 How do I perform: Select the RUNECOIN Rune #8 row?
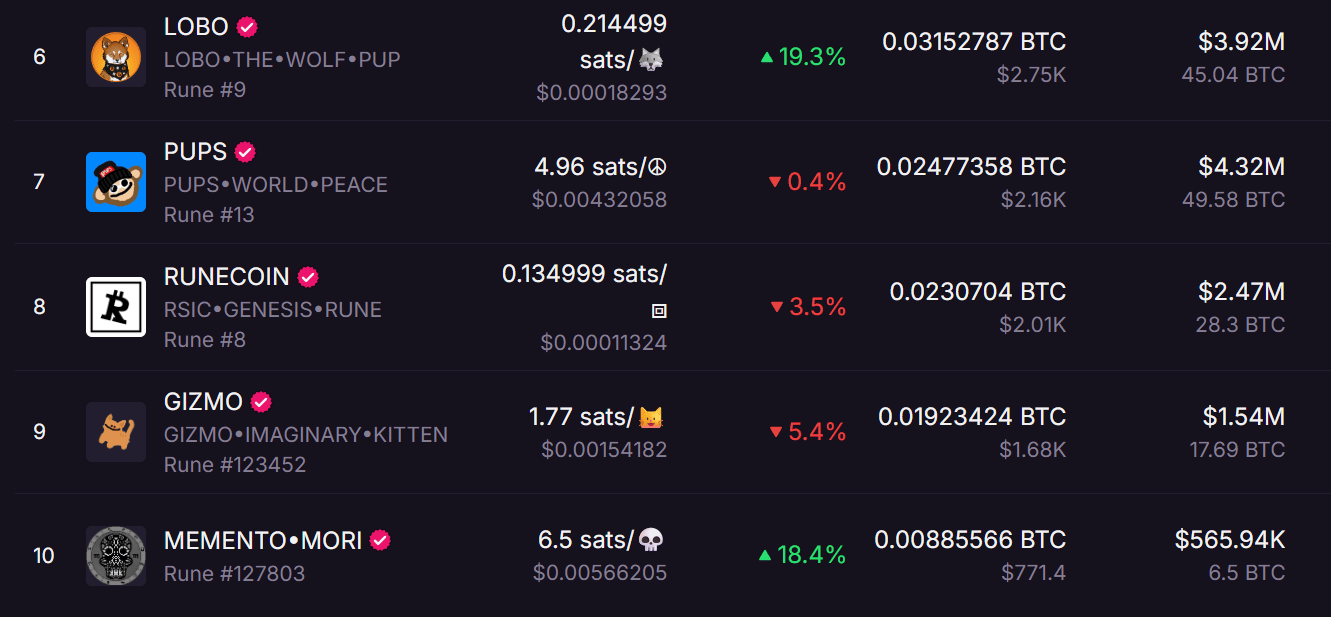point(226,277)
